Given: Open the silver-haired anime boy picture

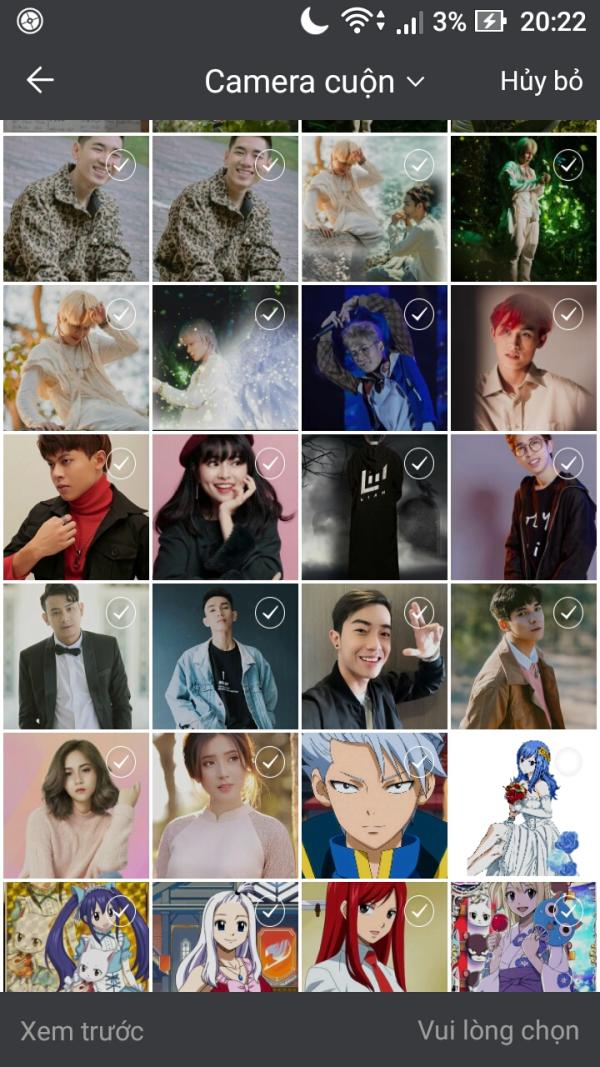Looking at the screenshot, I should click(375, 806).
